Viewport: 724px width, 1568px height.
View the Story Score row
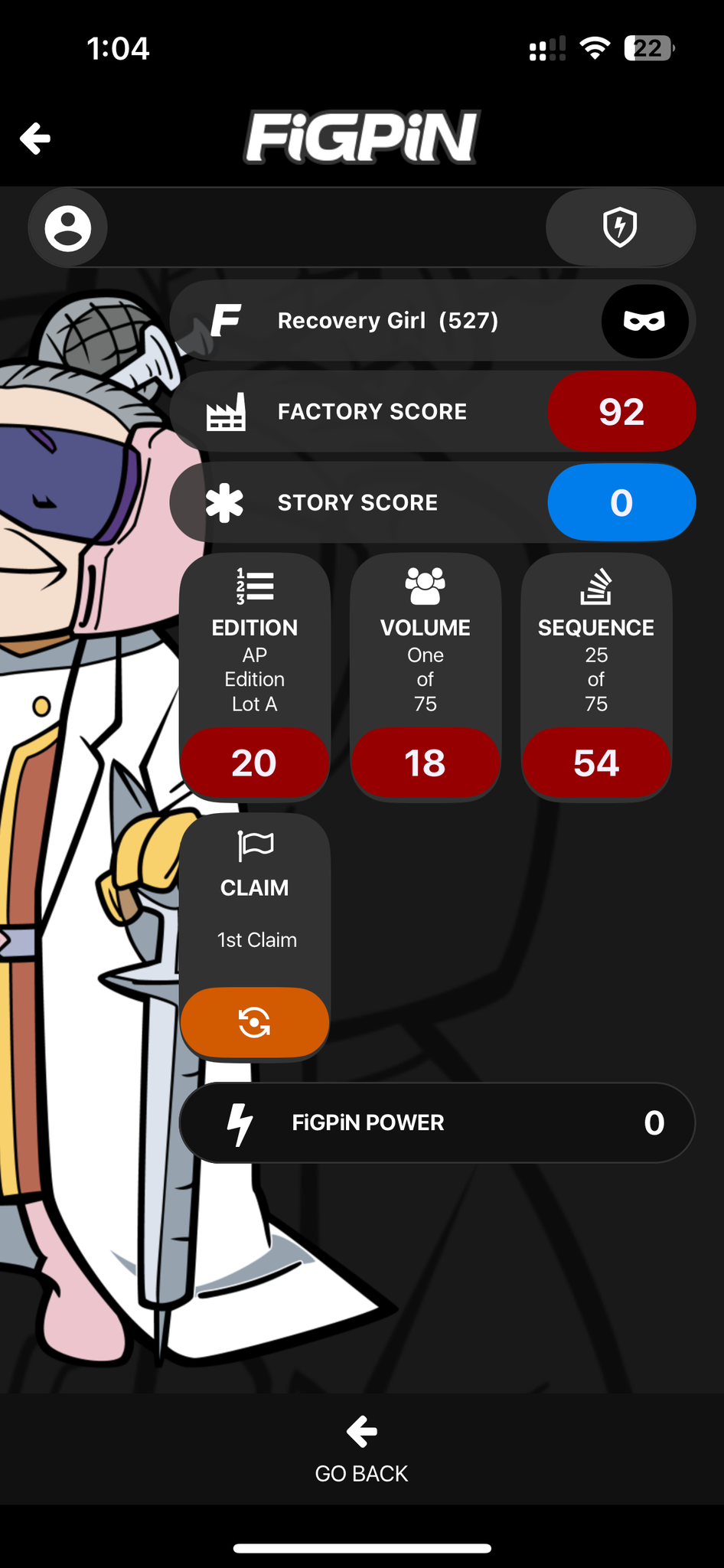432,503
